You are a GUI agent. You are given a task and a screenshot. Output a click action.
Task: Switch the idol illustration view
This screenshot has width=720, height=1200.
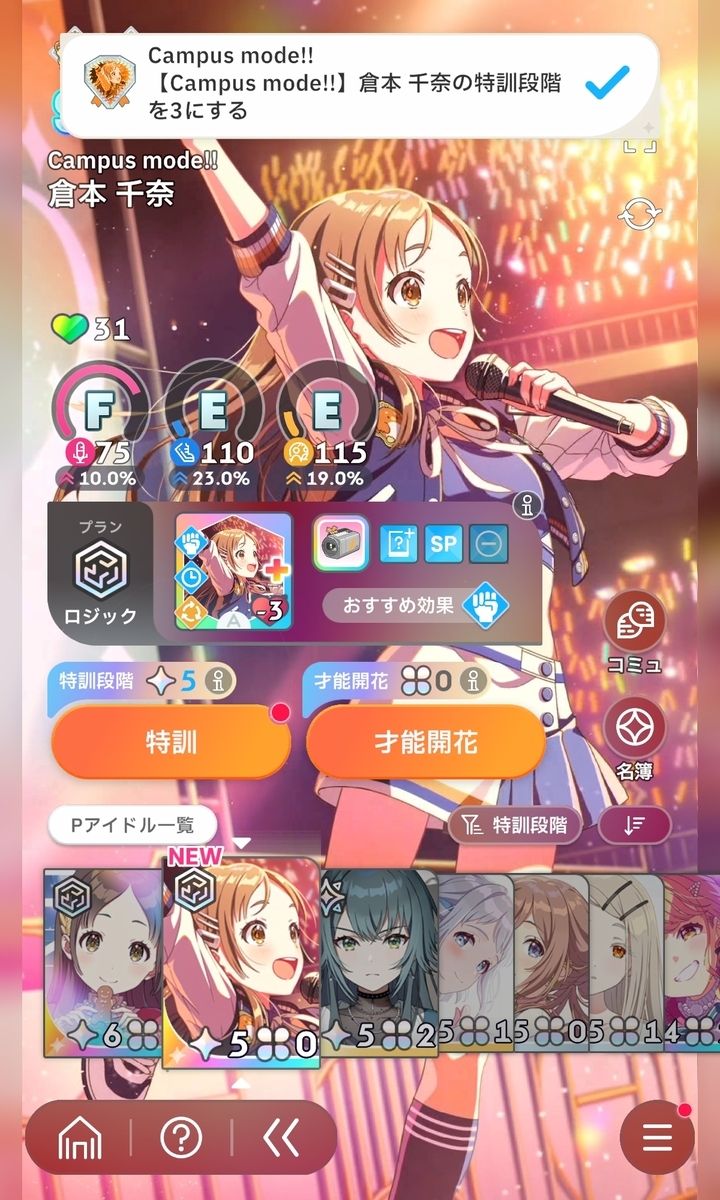[x=640, y=214]
